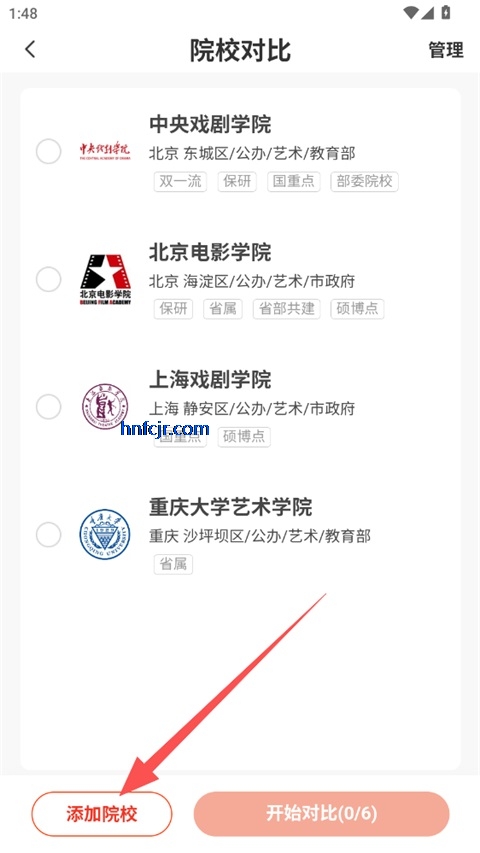Select the radio button for 北京电影学院

coord(48,280)
